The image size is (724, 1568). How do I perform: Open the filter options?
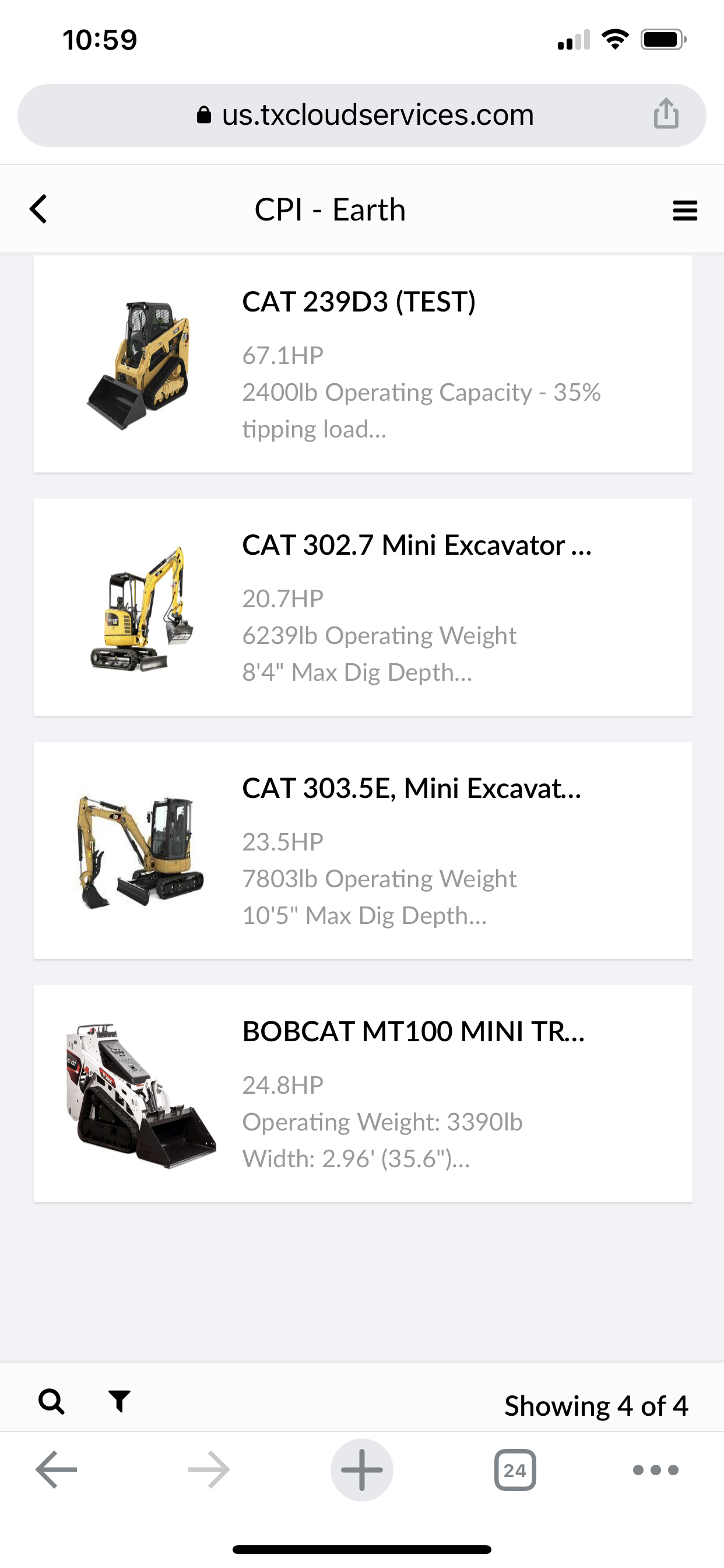120,1401
